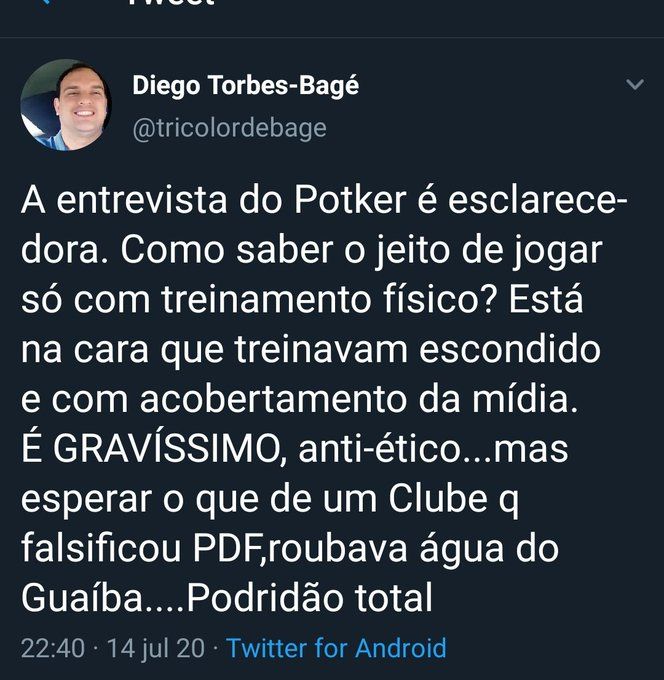Viewport: 664px width, 680px height.
Task: Open Diego Torbes-Bagé's profile picture
Action: pos(66,105)
